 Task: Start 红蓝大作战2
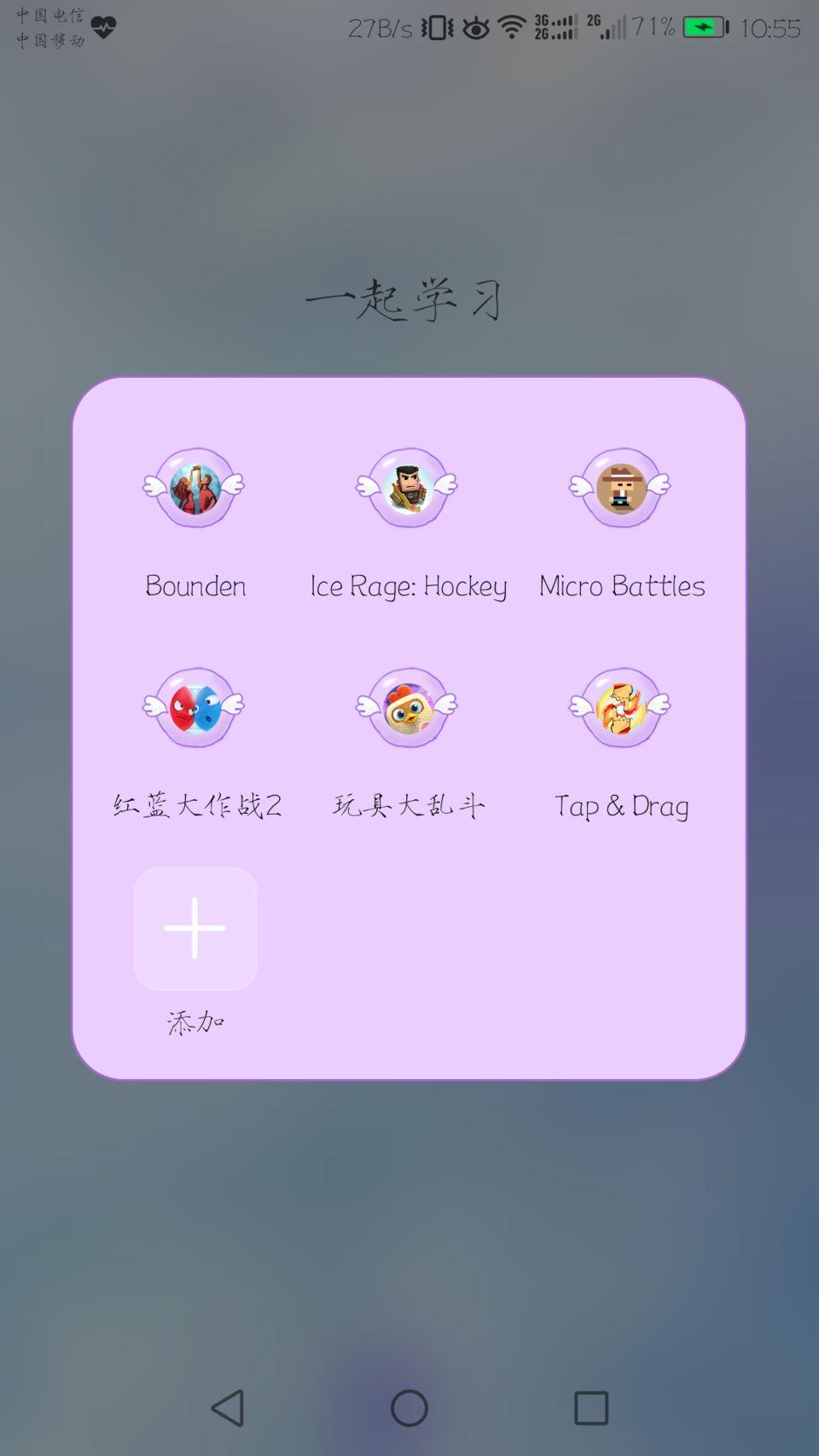click(195, 708)
